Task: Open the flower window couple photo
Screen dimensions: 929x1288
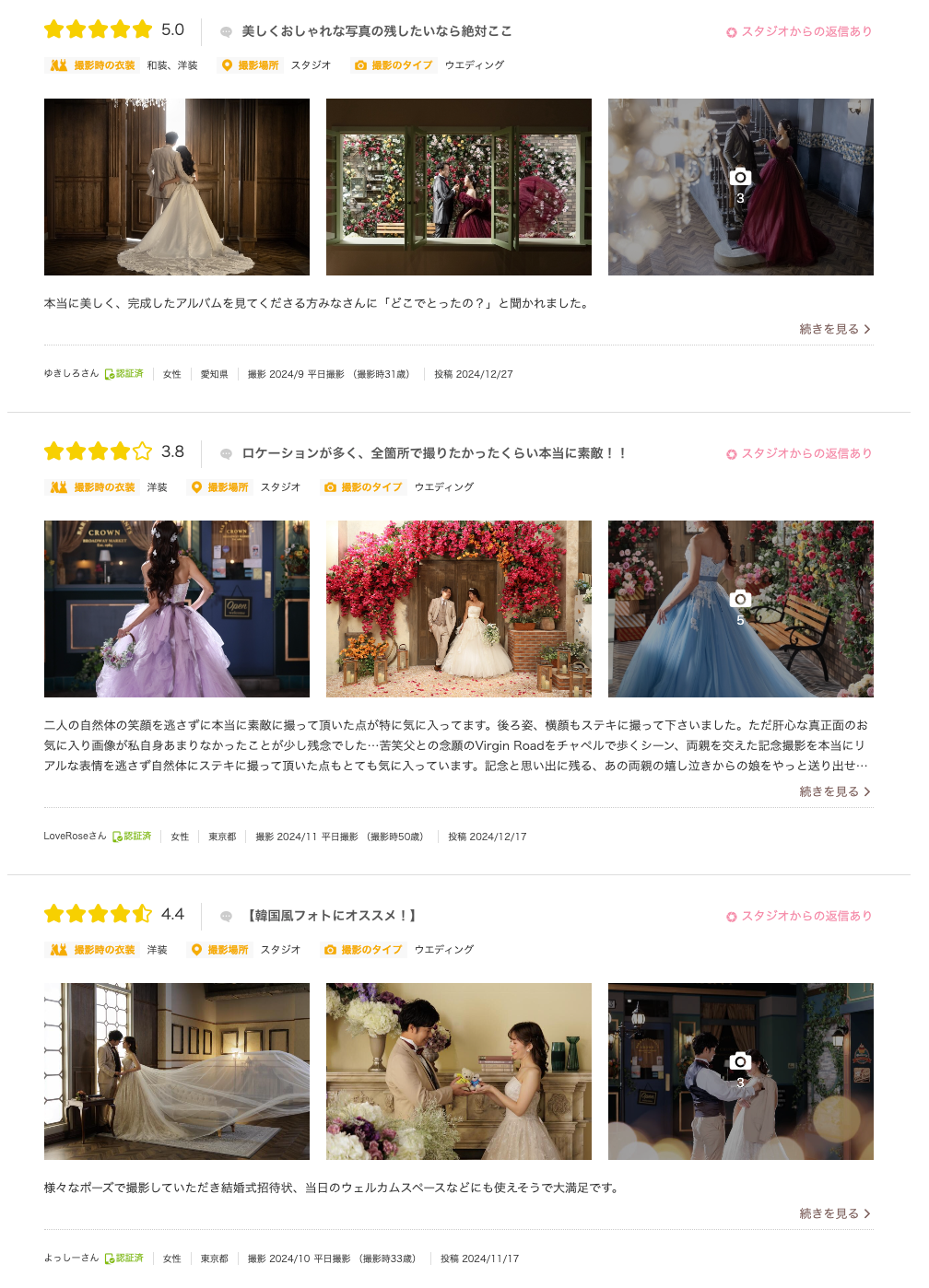Action: pos(459,187)
